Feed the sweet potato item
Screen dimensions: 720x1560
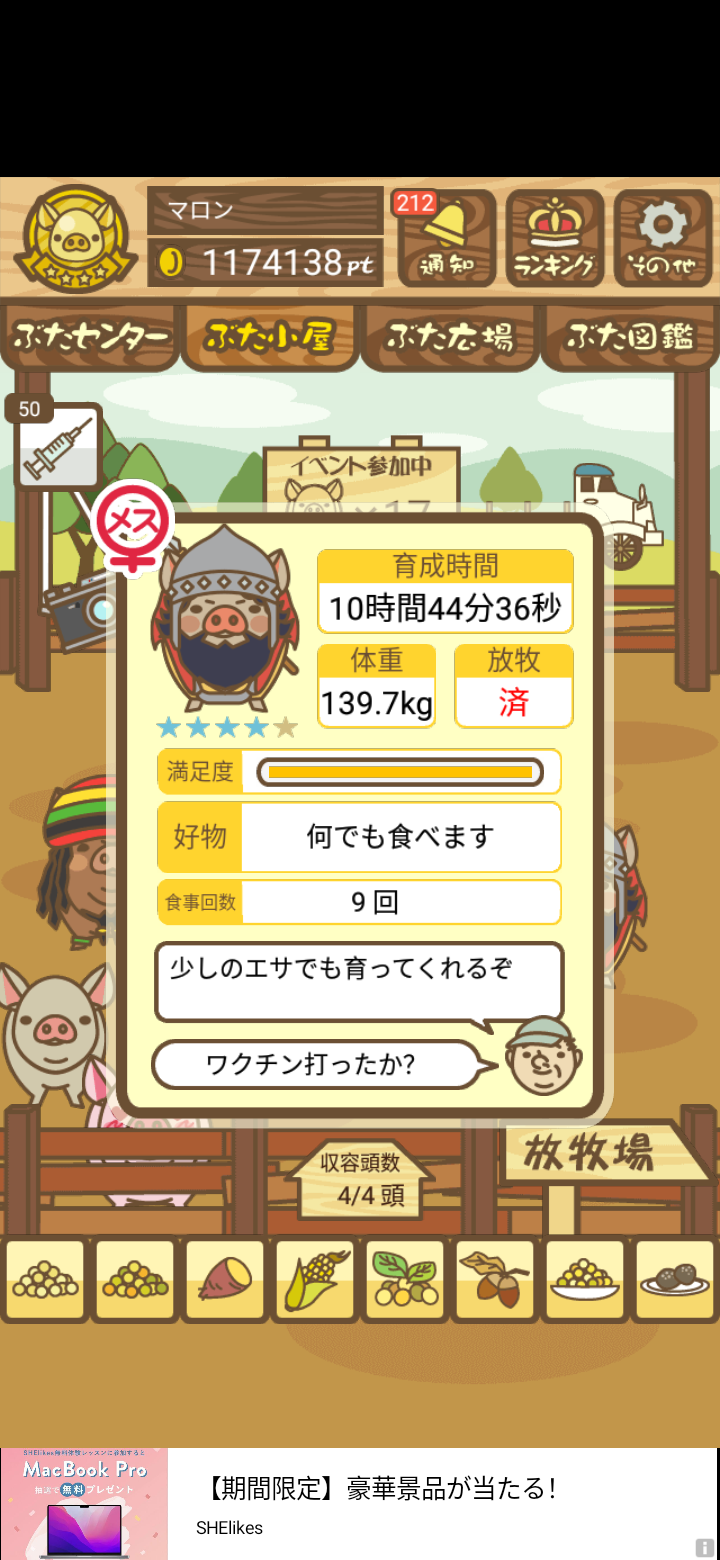tap(225, 1279)
